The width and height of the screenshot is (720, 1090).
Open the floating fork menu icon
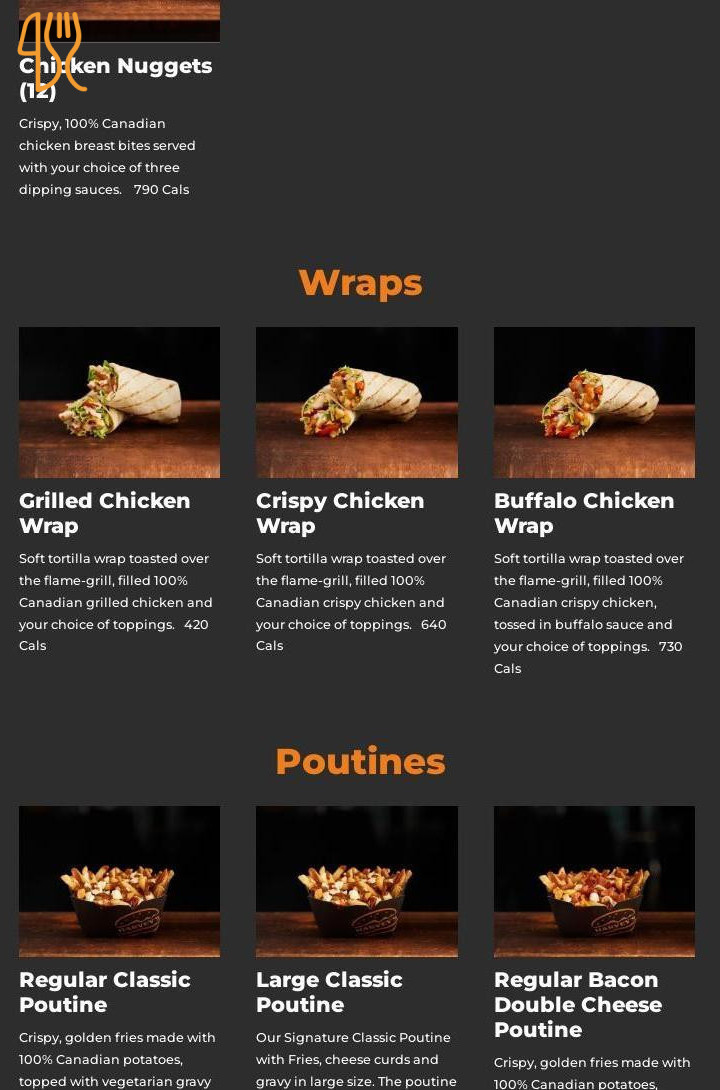tap(50, 50)
